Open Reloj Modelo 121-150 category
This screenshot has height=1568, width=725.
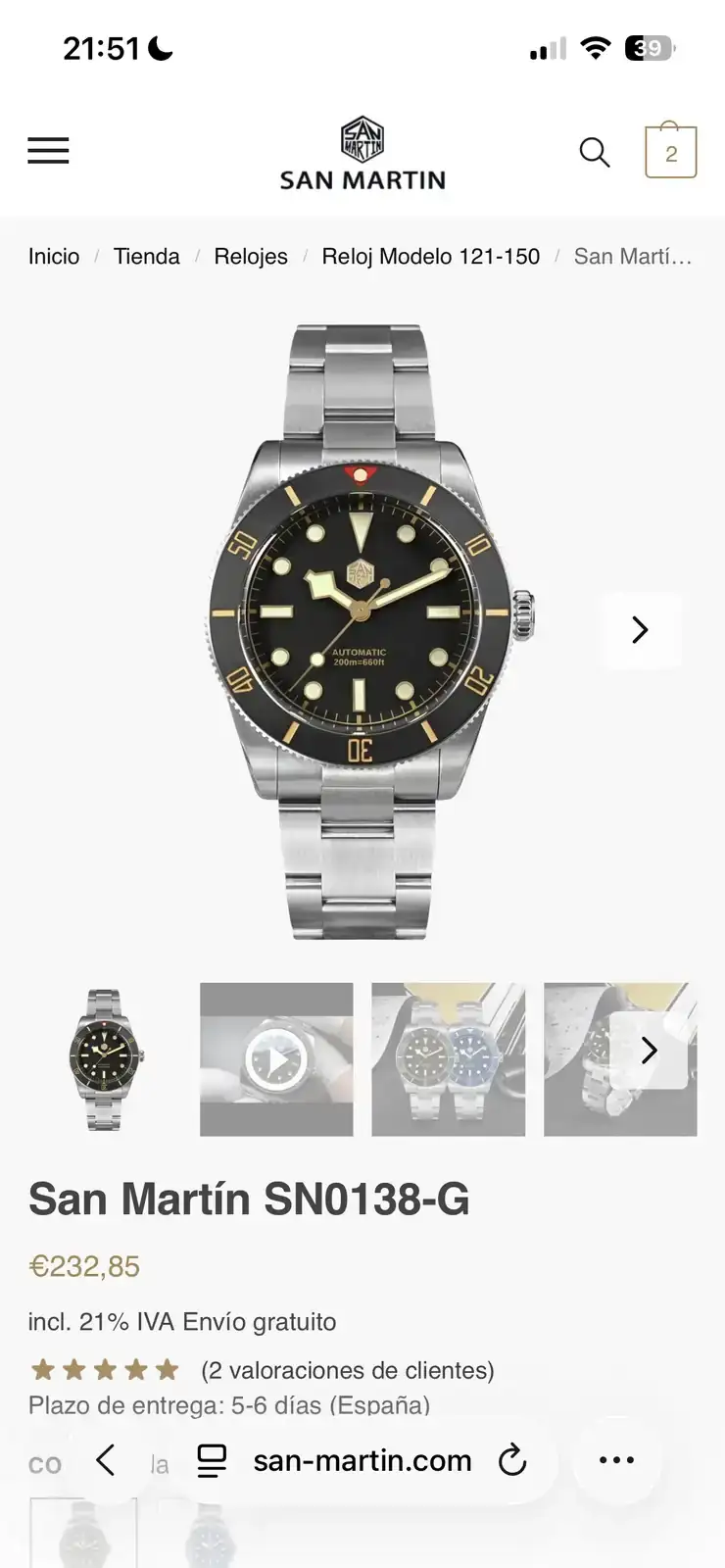(430, 257)
